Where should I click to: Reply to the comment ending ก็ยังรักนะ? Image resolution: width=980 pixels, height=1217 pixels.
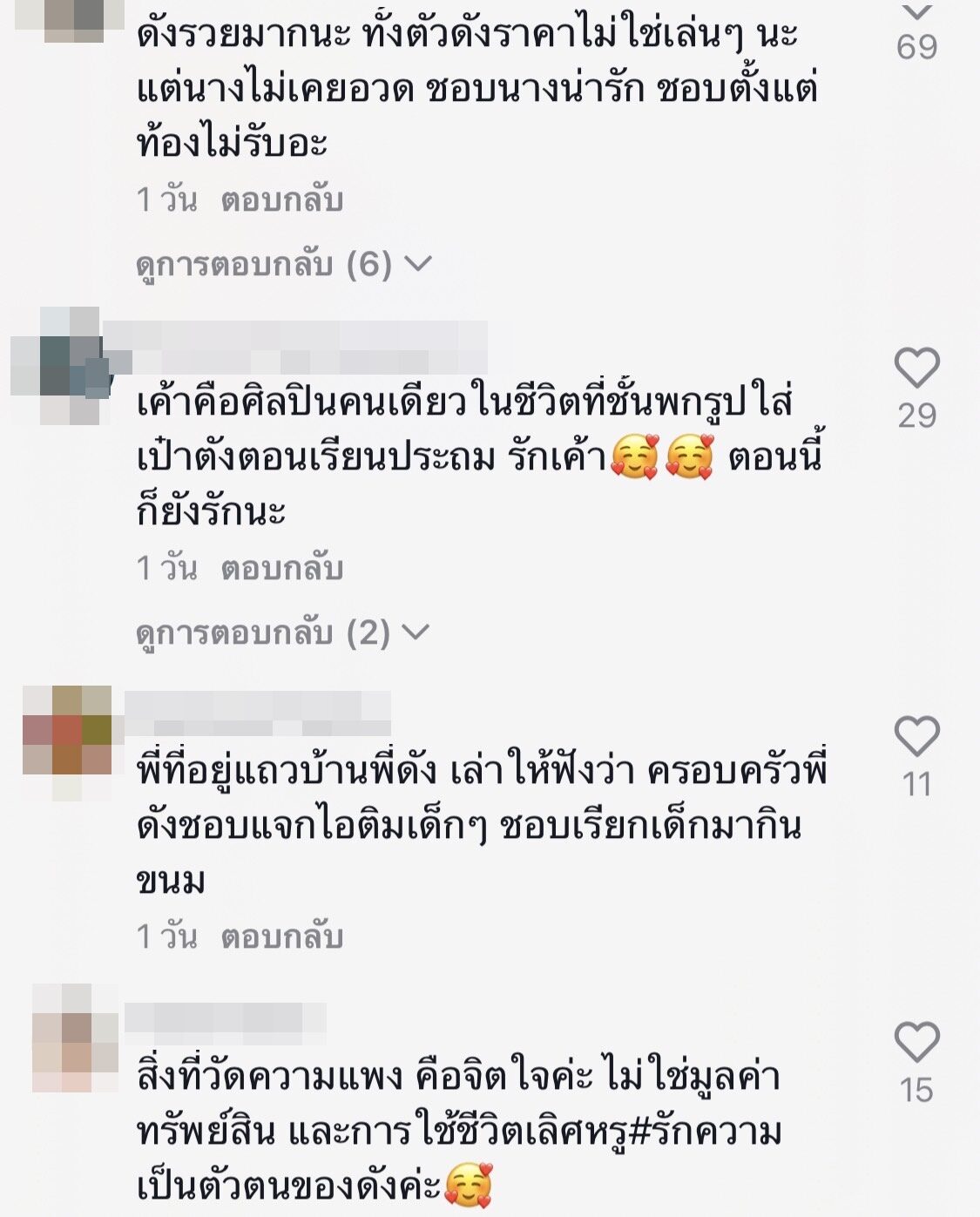pos(281,569)
